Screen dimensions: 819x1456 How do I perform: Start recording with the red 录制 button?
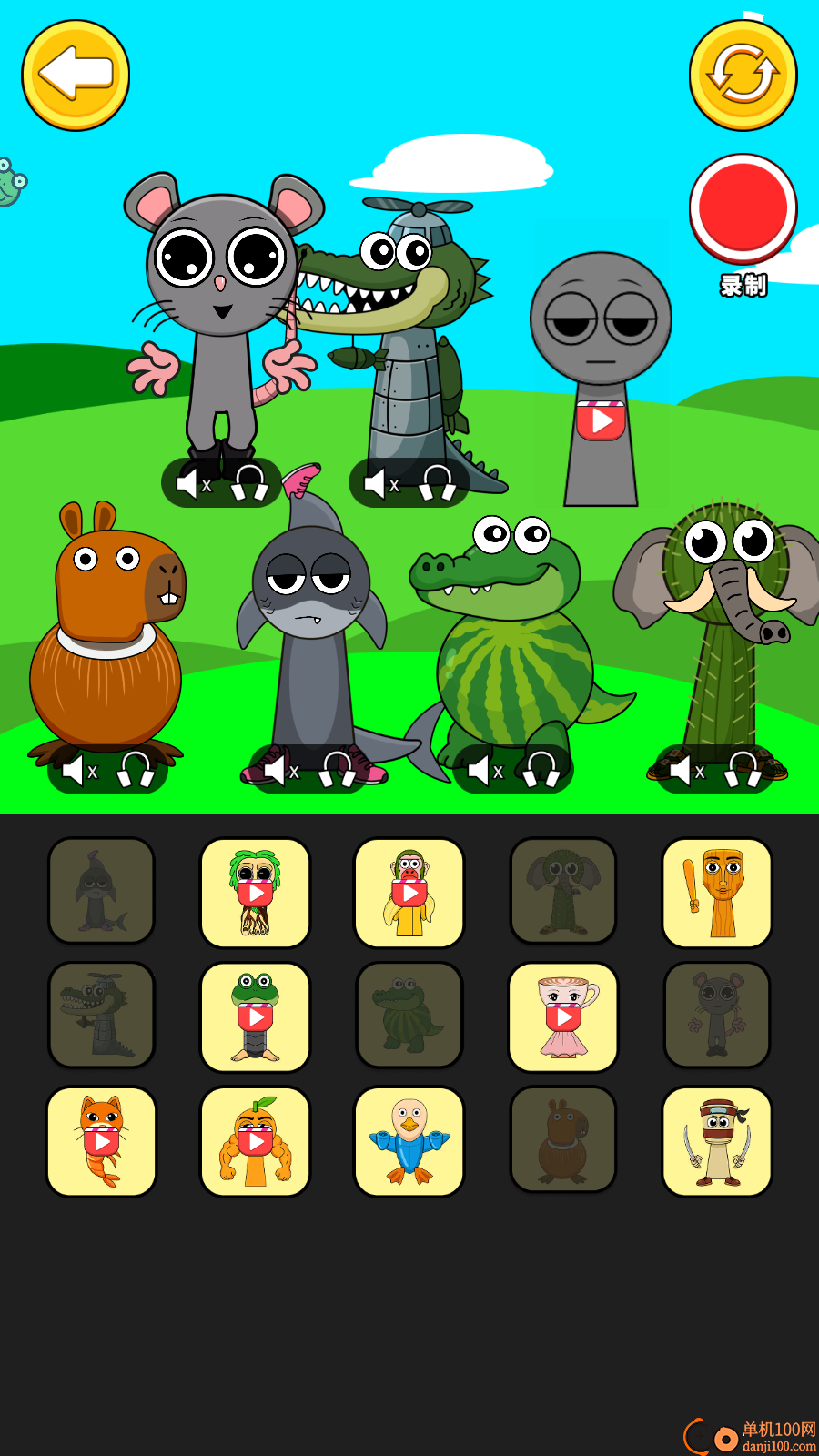click(x=743, y=209)
